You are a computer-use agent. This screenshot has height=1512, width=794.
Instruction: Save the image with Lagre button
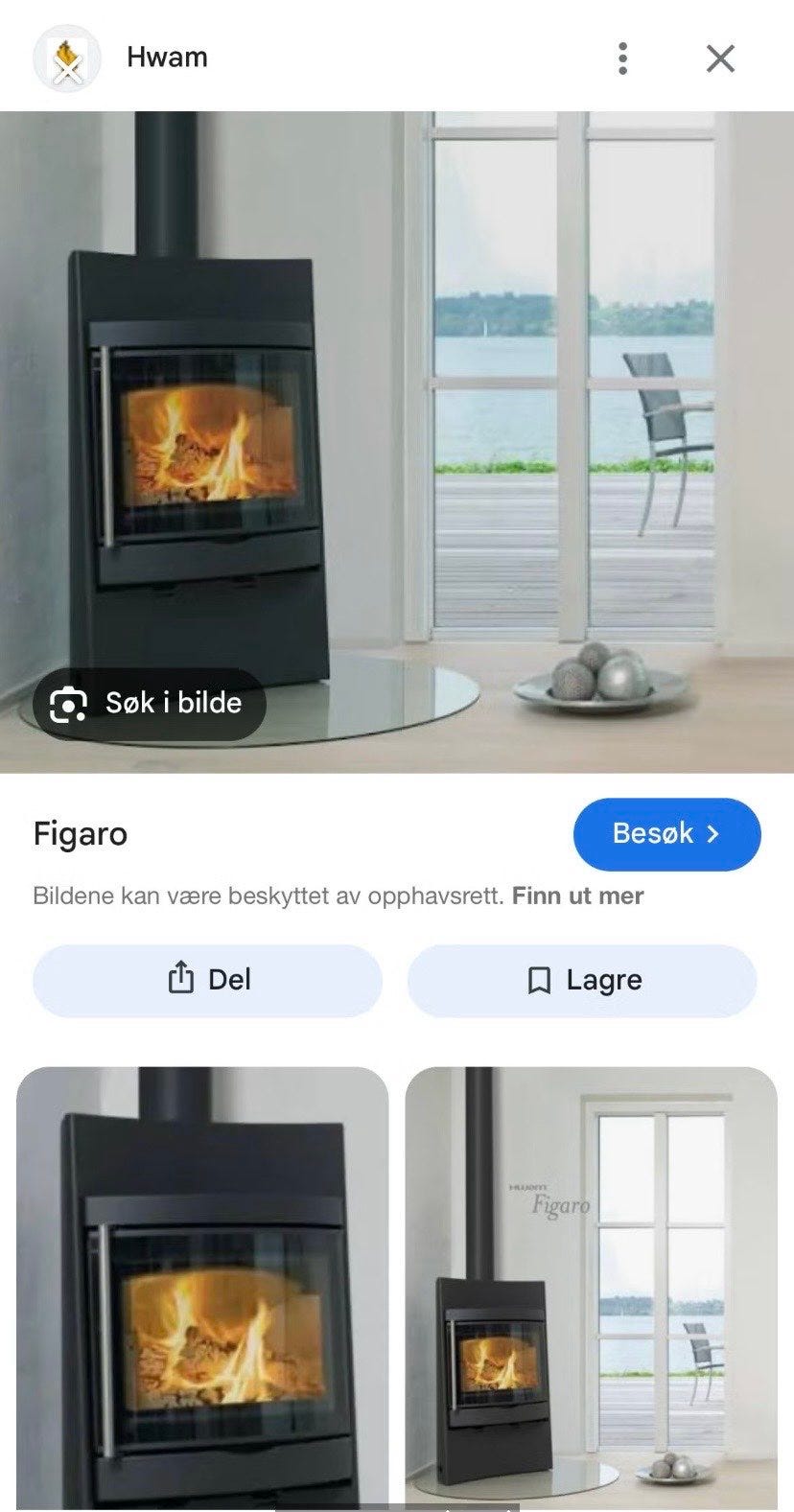click(582, 980)
